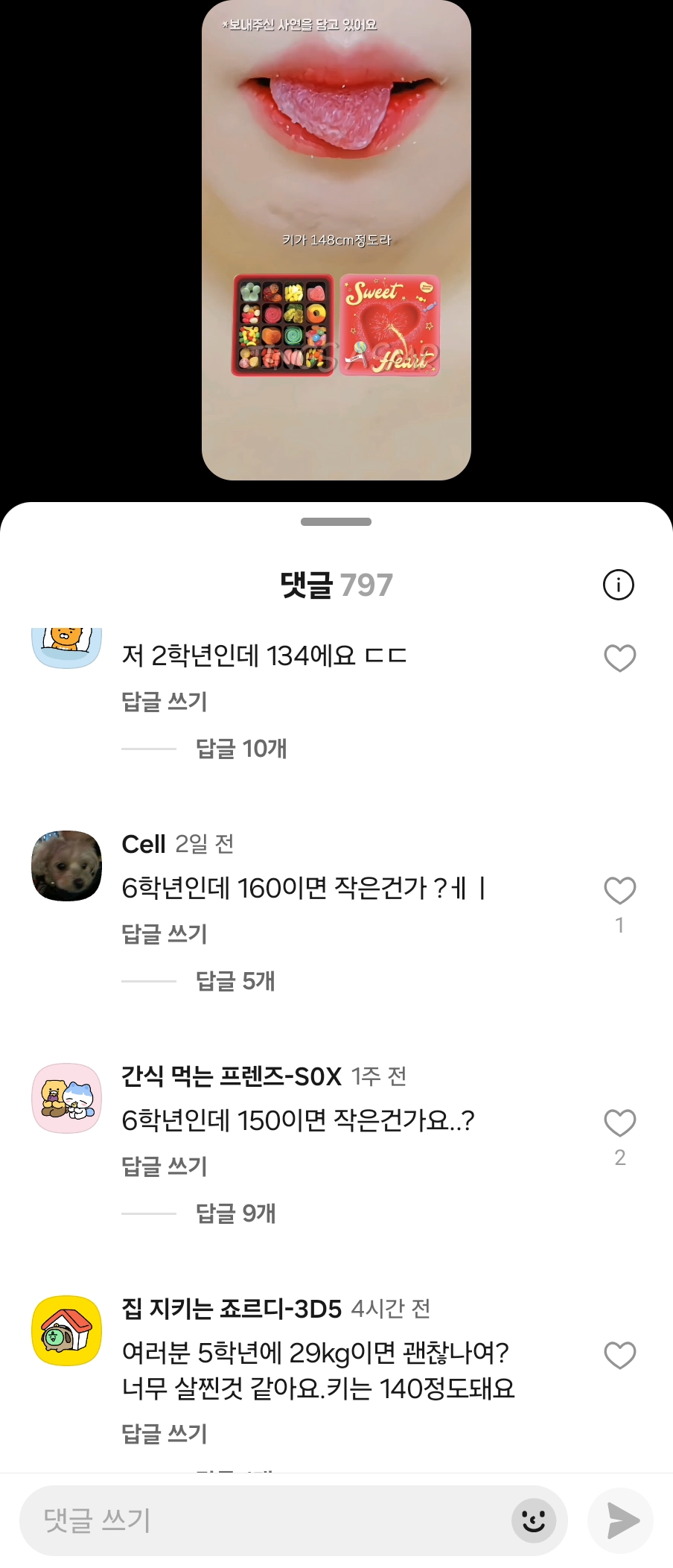
Task: Expand 답글 10개 replies
Action: [241, 749]
